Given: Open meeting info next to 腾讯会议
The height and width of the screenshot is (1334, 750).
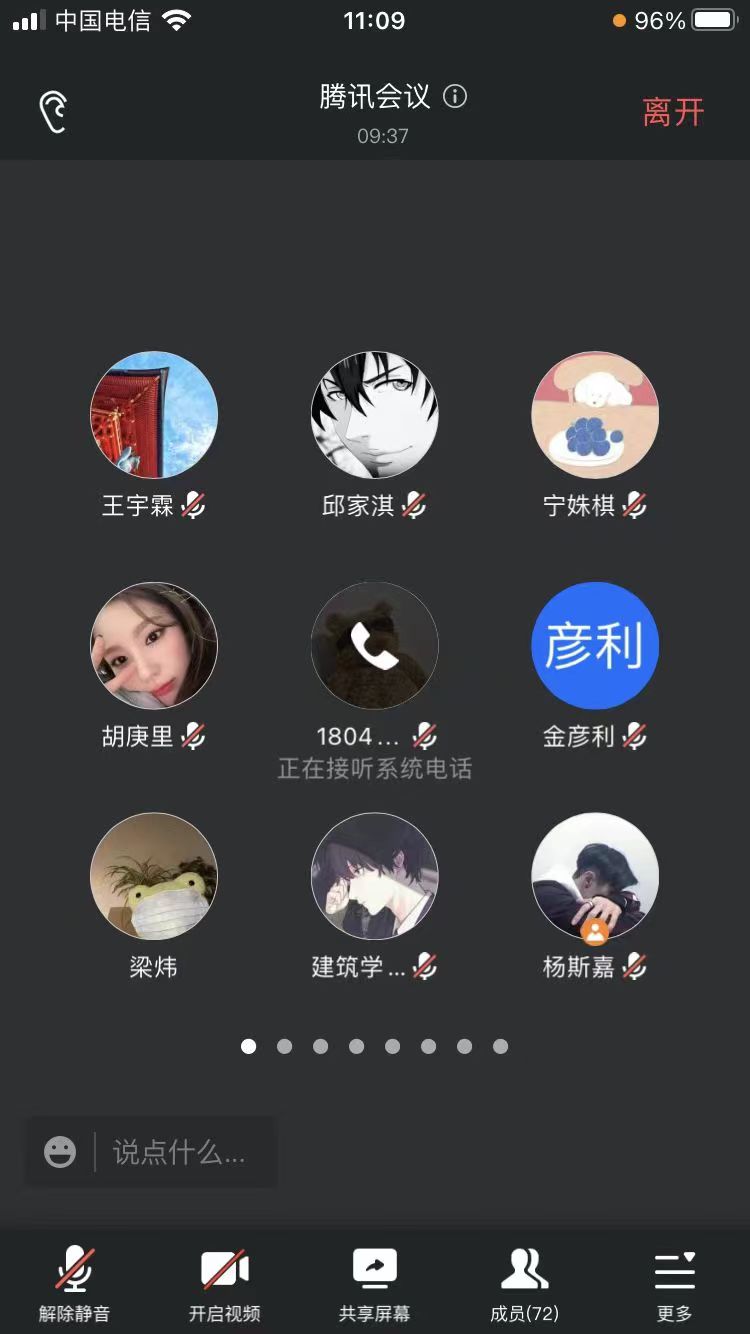Looking at the screenshot, I should [455, 97].
